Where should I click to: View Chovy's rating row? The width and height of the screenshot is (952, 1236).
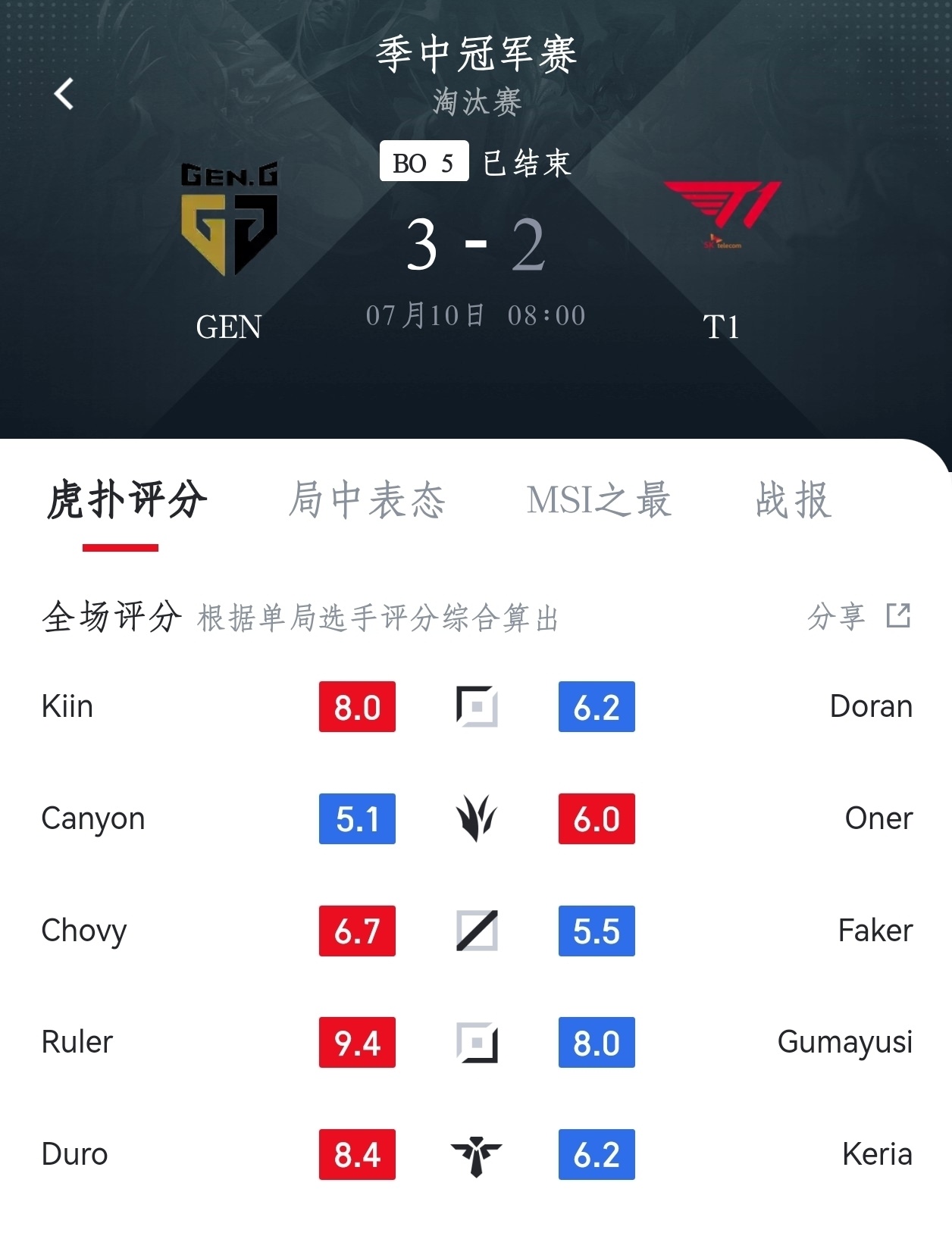pyautogui.click(x=84, y=931)
